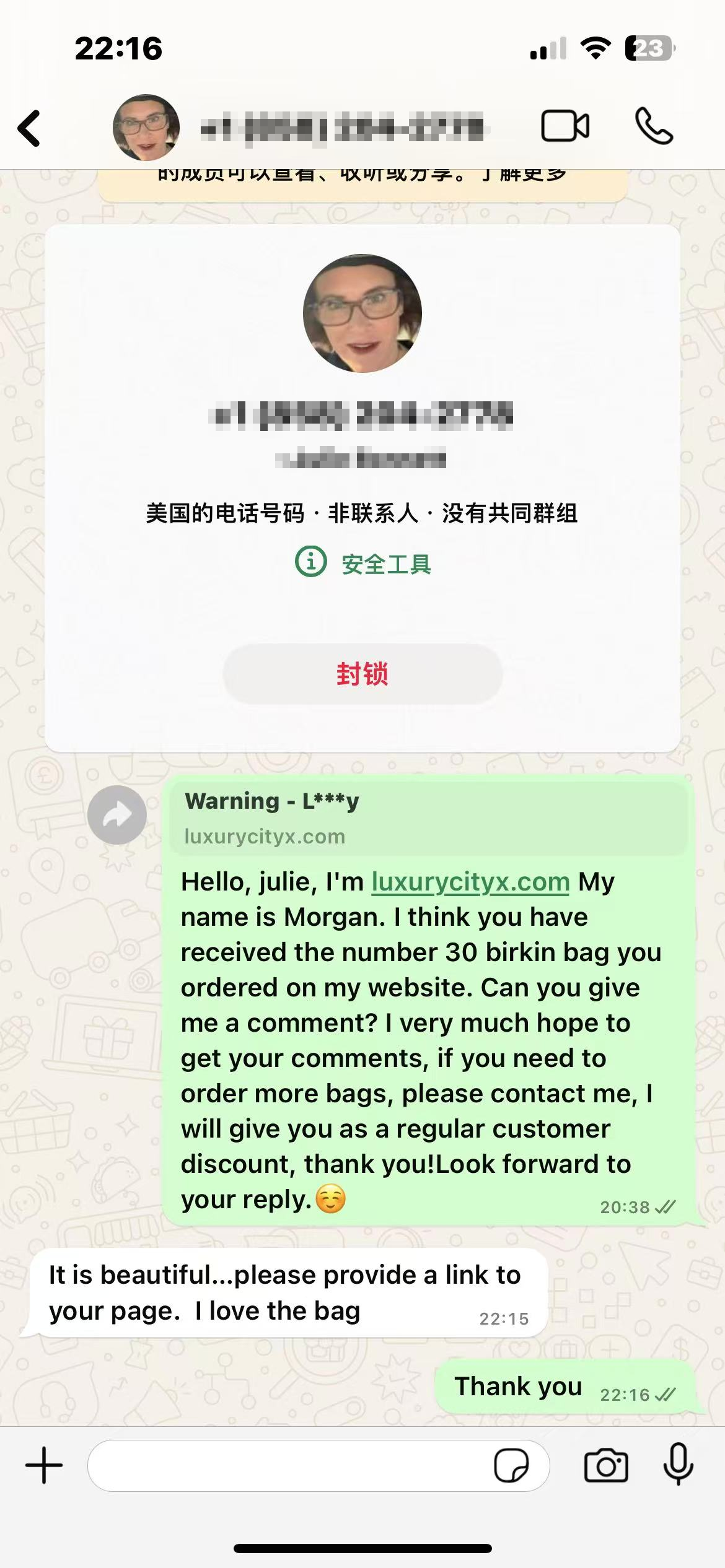Start a video call with this contact
The image size is (725, 1568).
(x=565, y=126)
